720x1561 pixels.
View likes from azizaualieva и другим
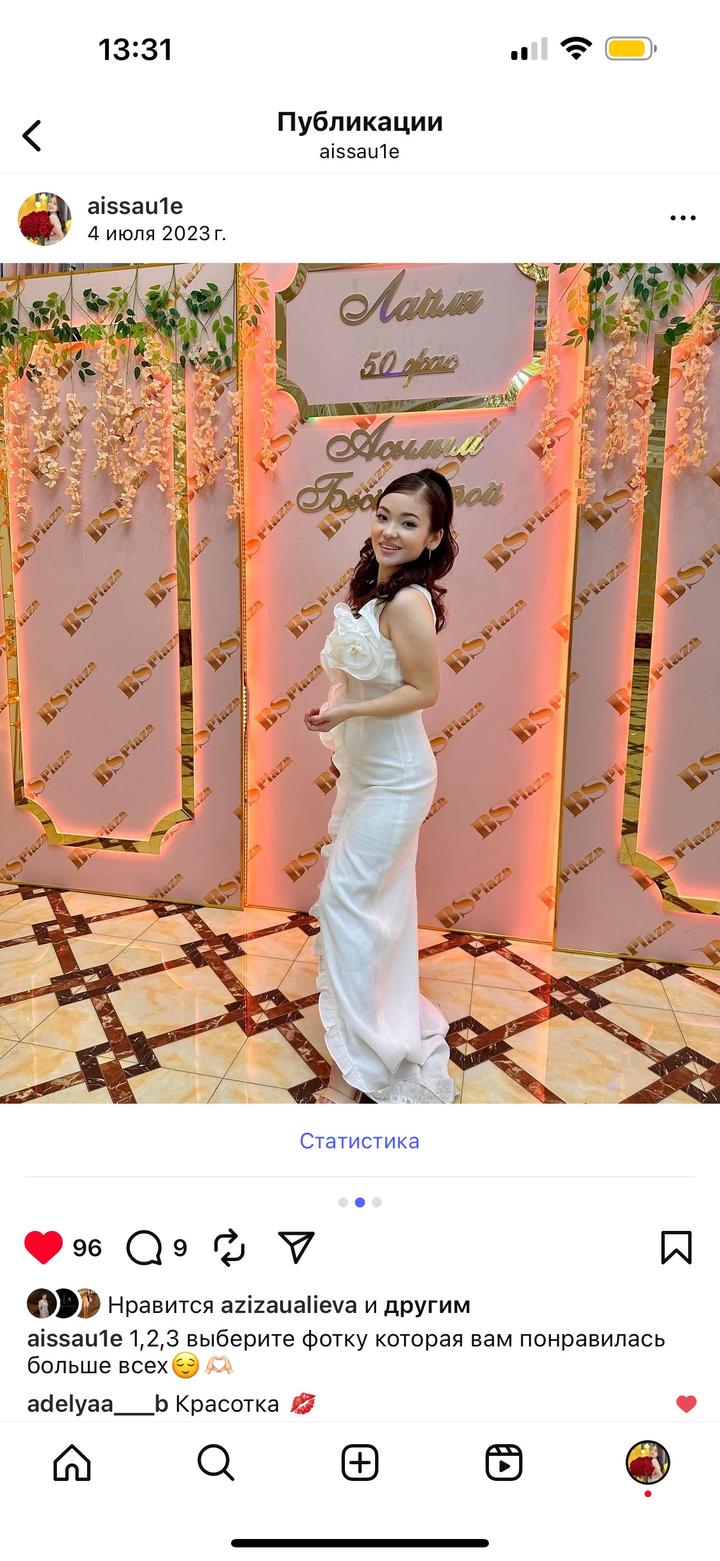click(x=288, y=1305)
